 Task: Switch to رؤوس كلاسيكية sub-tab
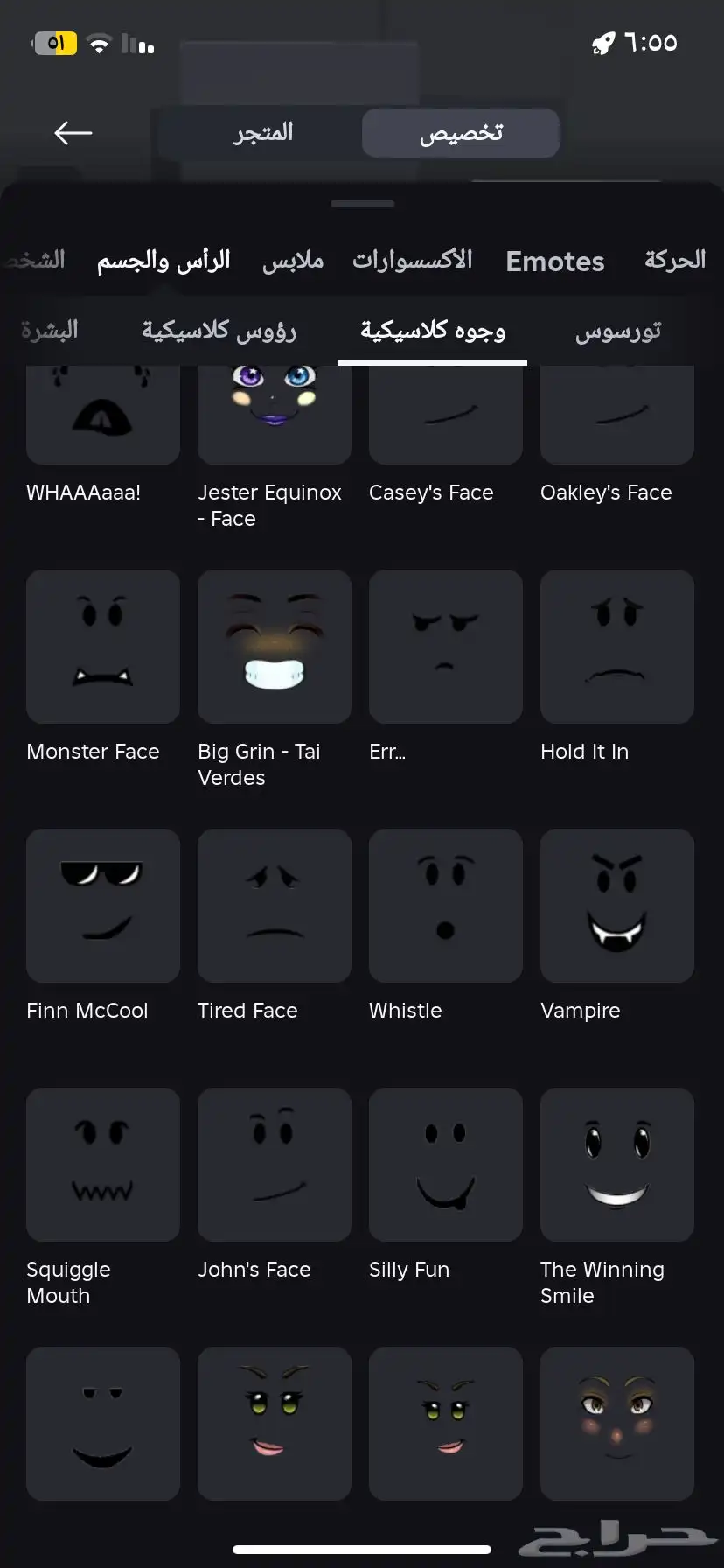[219, 331]
